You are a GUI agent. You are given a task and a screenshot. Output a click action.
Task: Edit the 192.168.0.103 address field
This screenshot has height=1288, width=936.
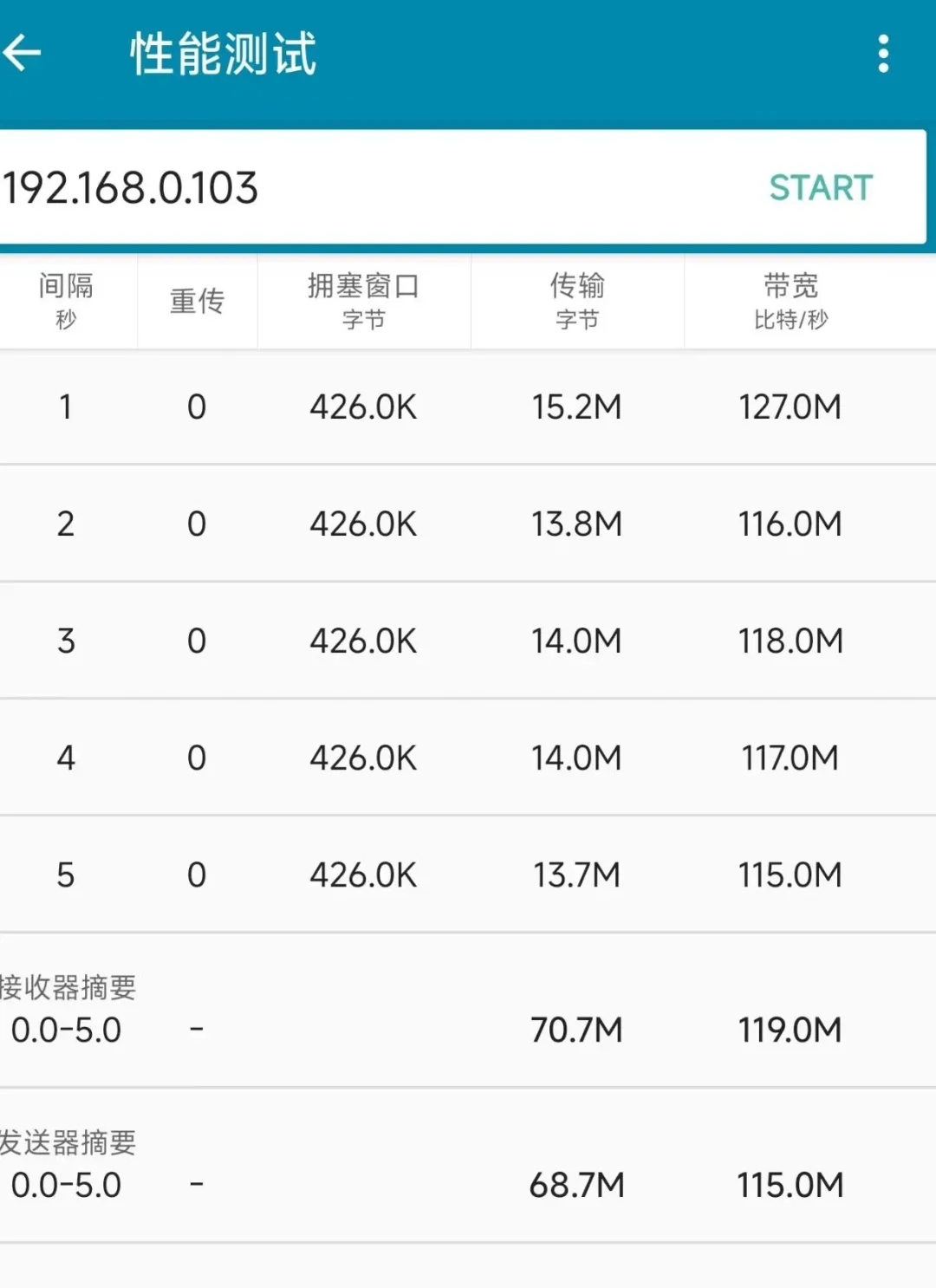click(x=347, y=188)
